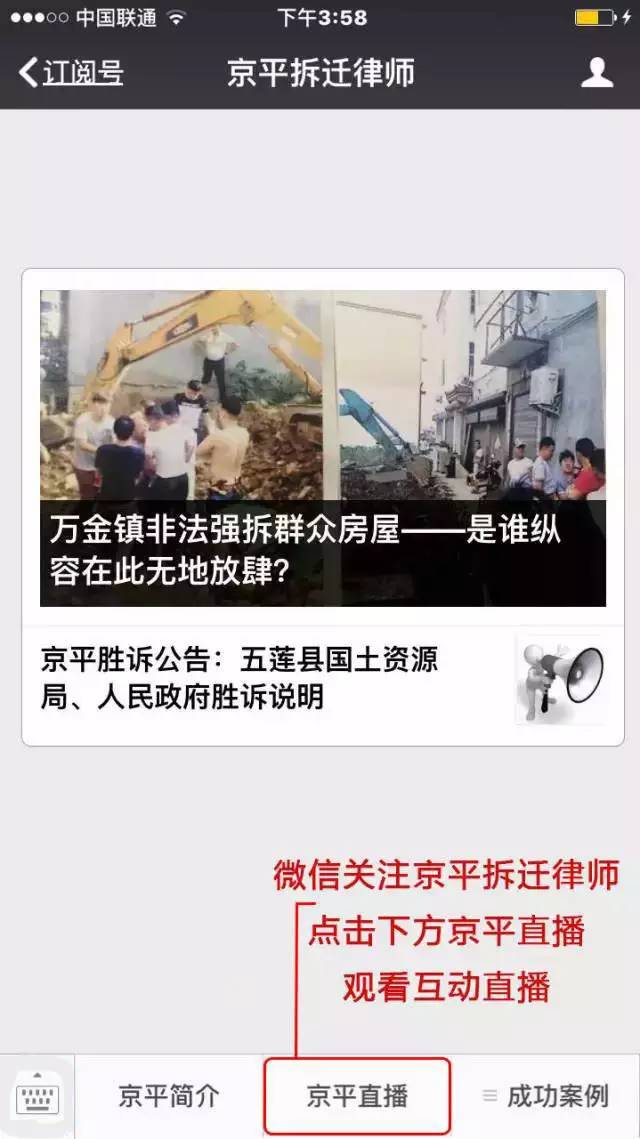Open article about 万金镇非法强拆群众房屋
Screen dimensions: 640x1139
tap(322, 448)
